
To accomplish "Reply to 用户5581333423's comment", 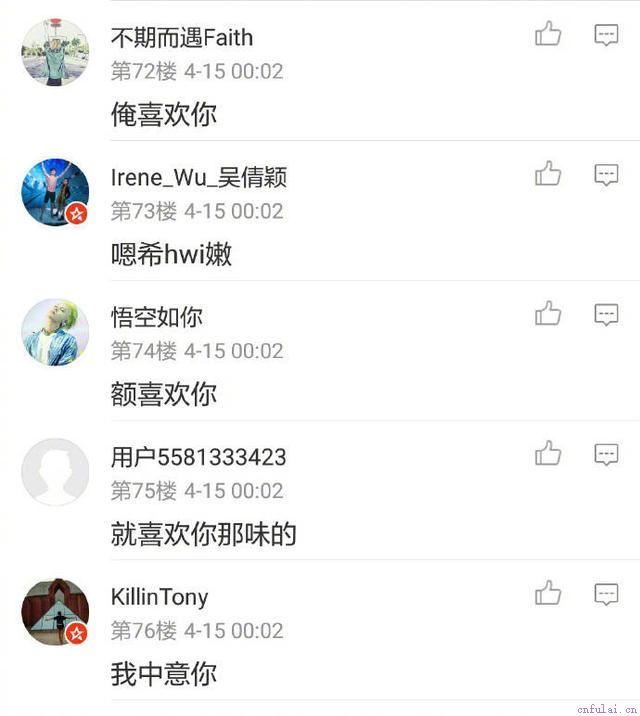I will (x=606, y=455).
